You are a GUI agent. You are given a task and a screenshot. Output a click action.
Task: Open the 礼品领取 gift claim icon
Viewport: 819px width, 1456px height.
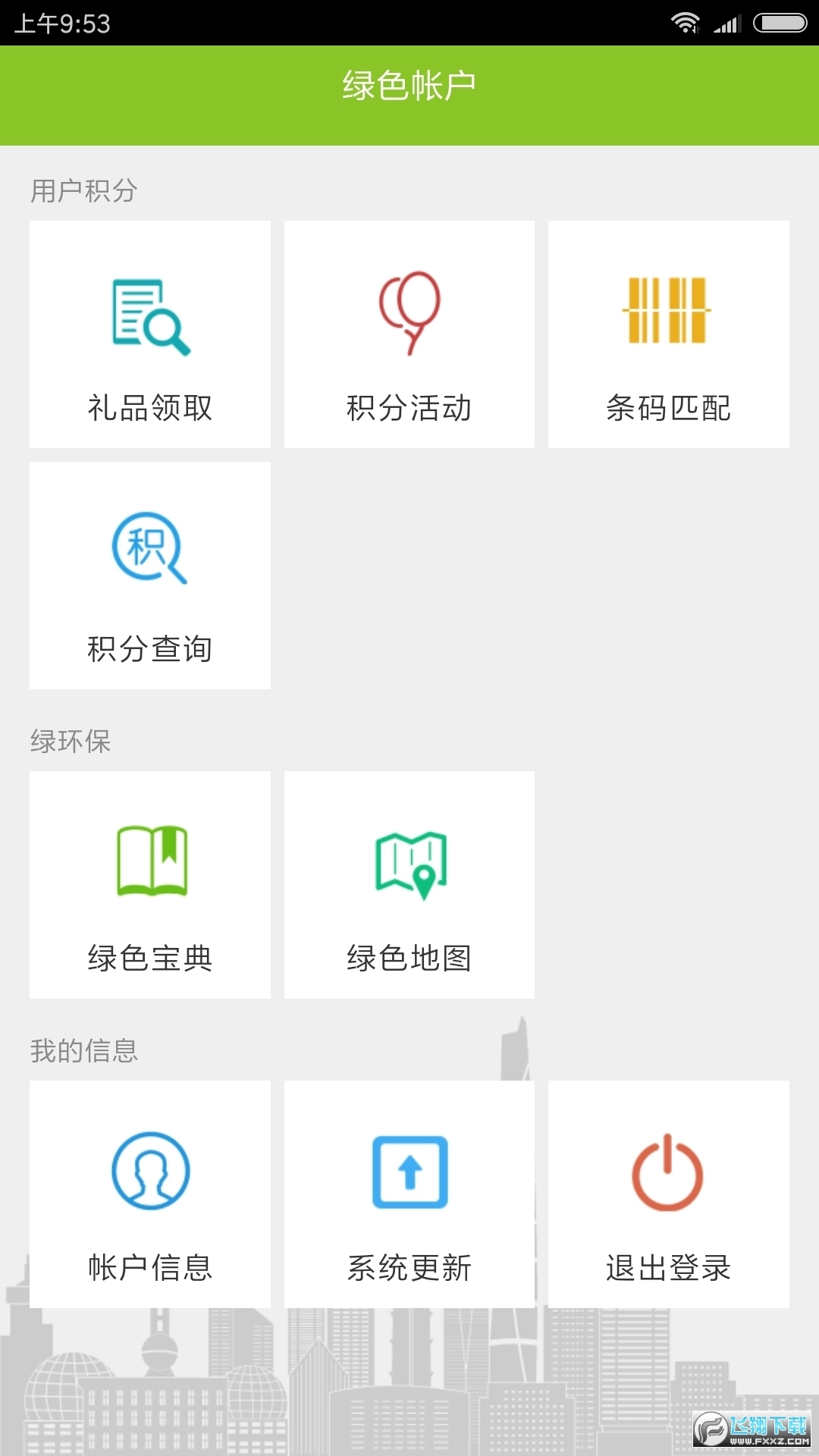point(149,318)
